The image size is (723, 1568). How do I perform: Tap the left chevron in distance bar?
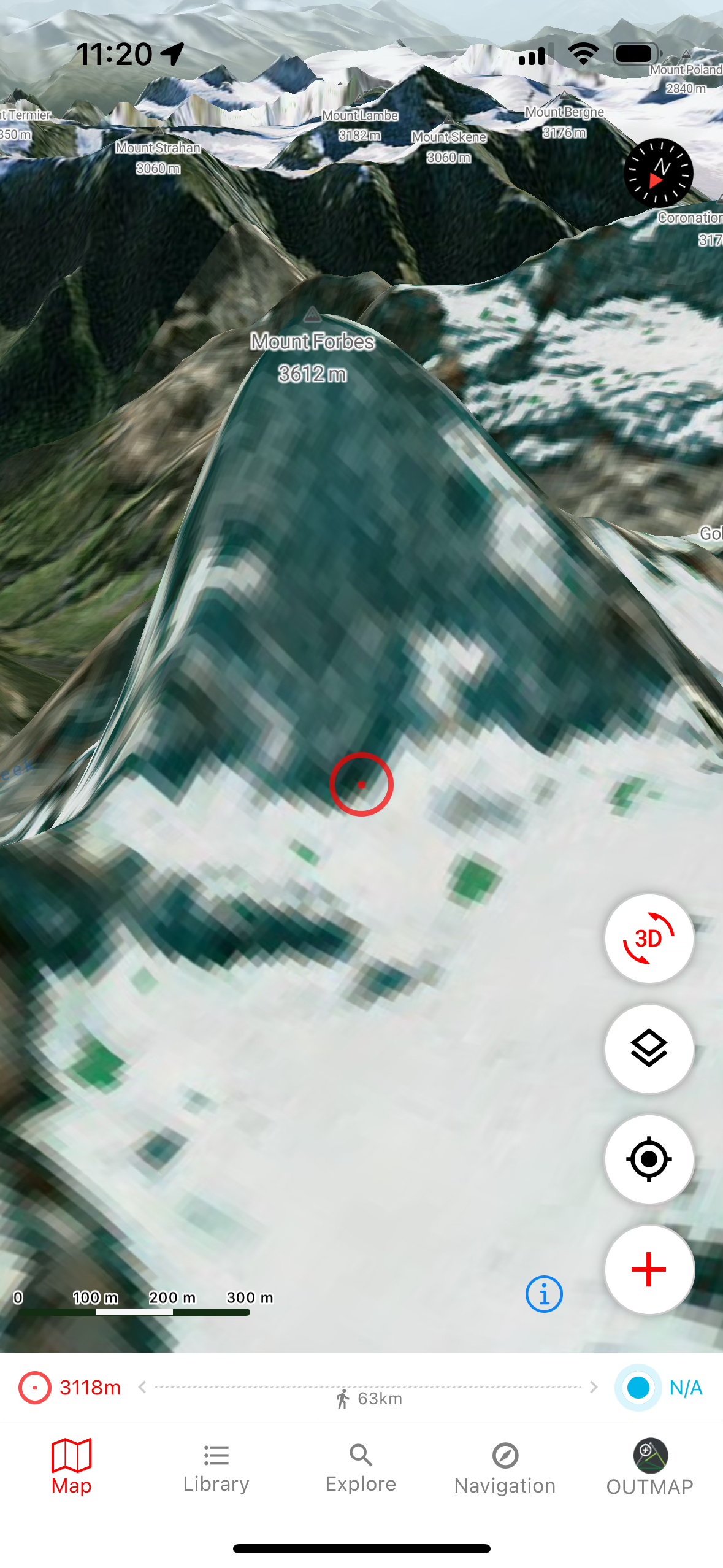142,1387
